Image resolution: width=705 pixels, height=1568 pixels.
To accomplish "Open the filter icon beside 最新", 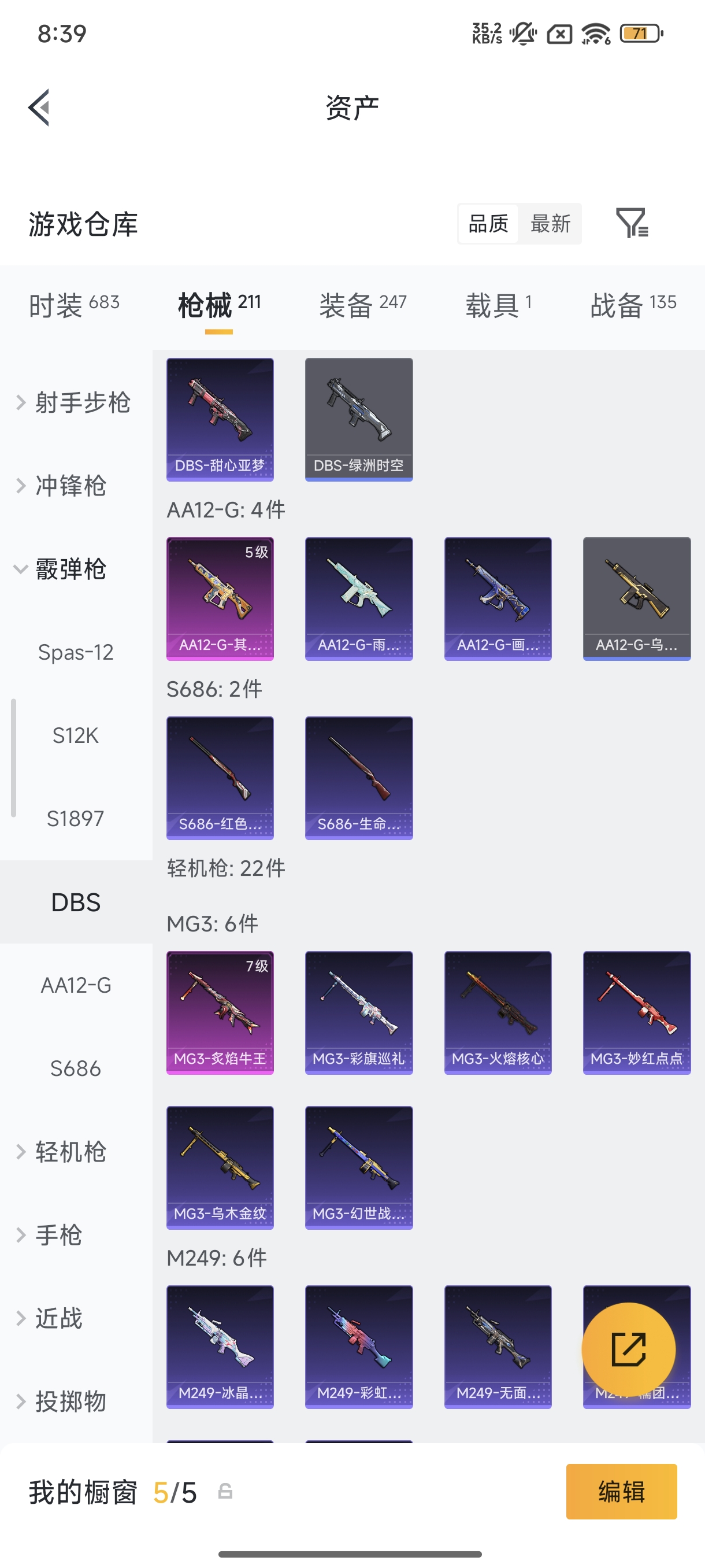I will 632,223.
